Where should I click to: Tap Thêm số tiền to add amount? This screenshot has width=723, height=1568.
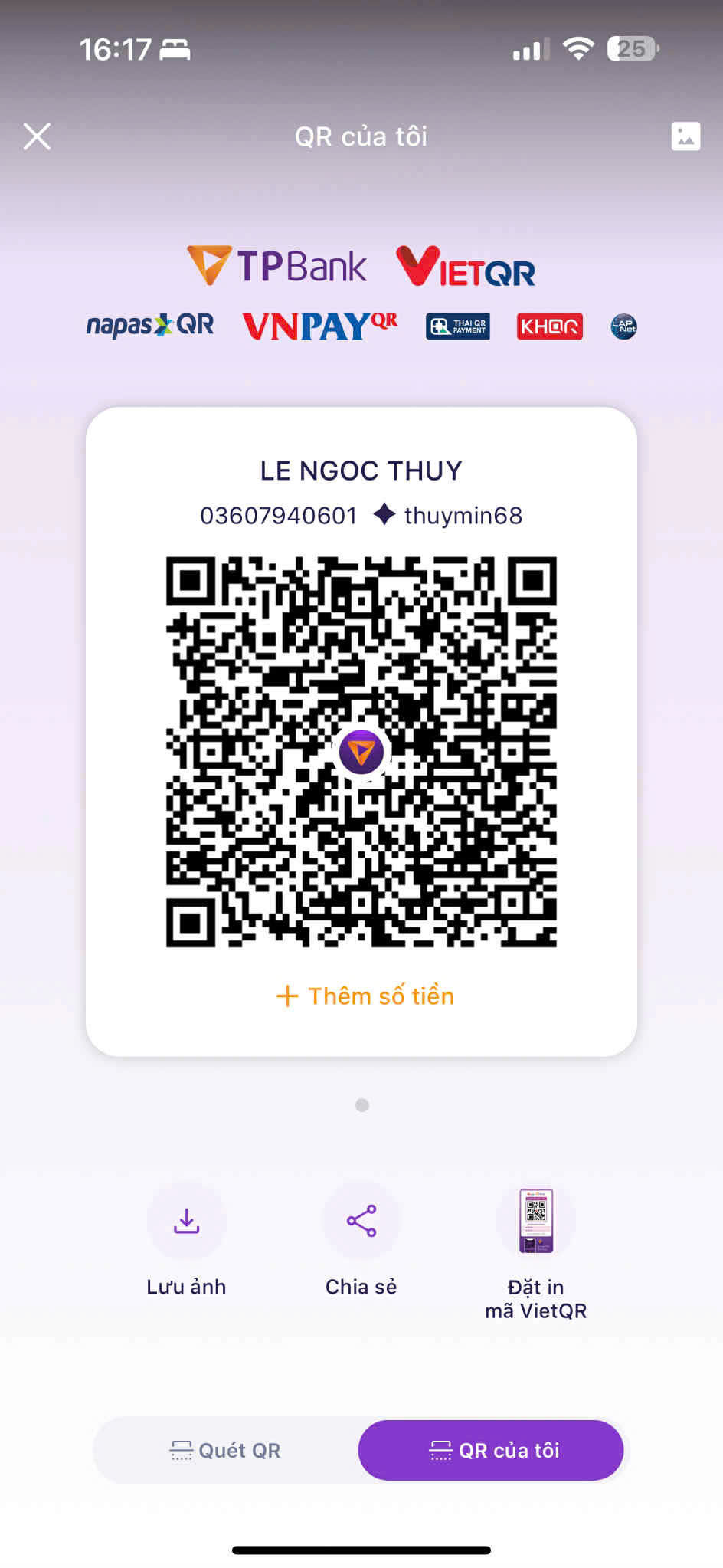[x=365, y=996]
